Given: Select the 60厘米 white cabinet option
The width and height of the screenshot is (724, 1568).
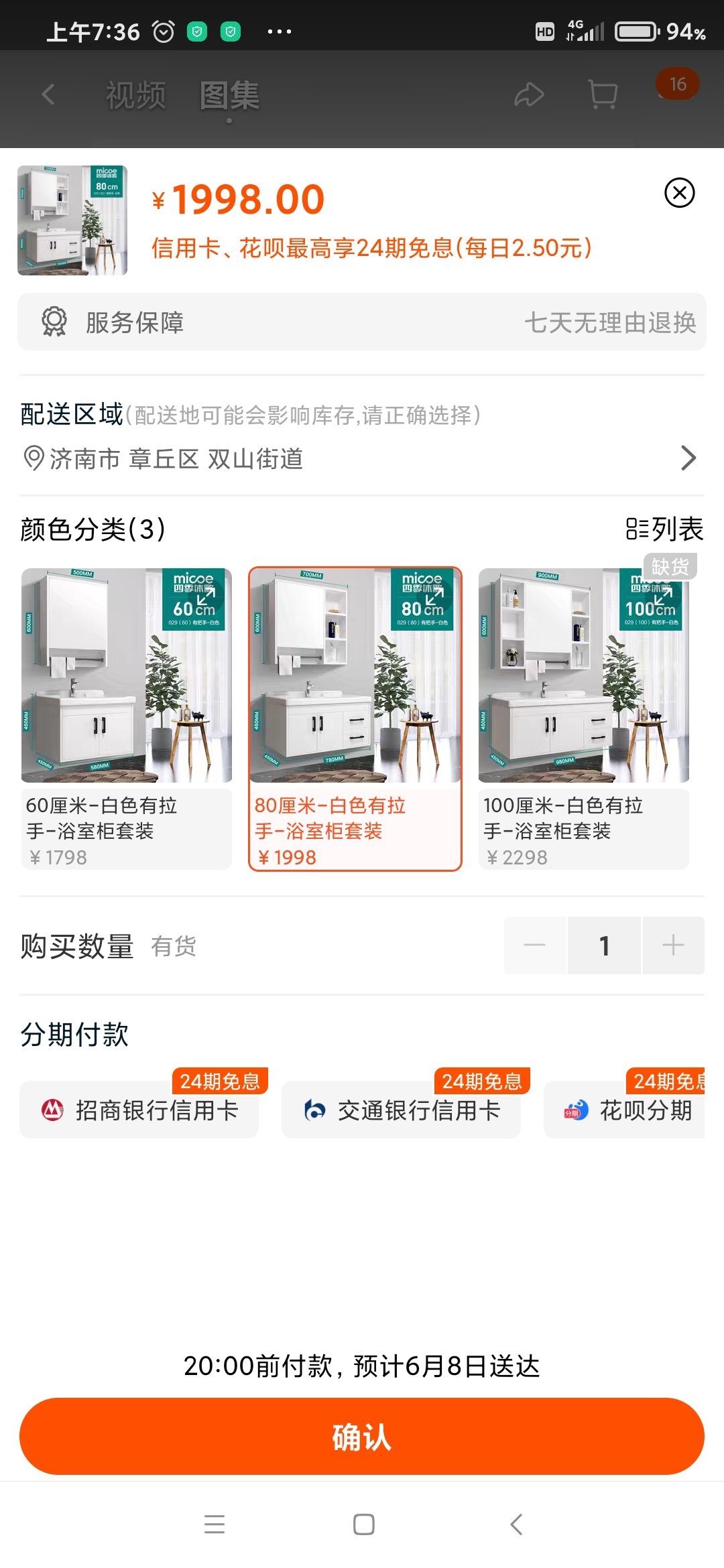Looking at the screenshot, I should click(126, 718).
